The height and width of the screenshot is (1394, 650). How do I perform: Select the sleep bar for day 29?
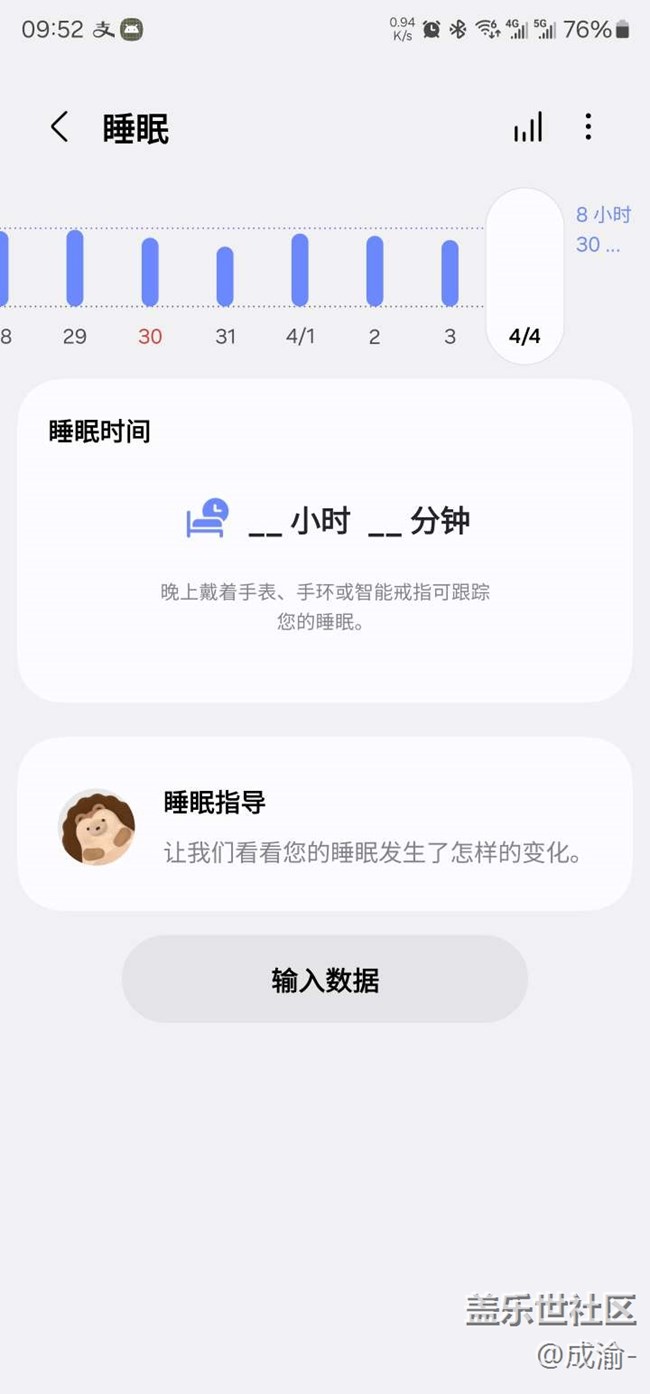pos(75,268)
